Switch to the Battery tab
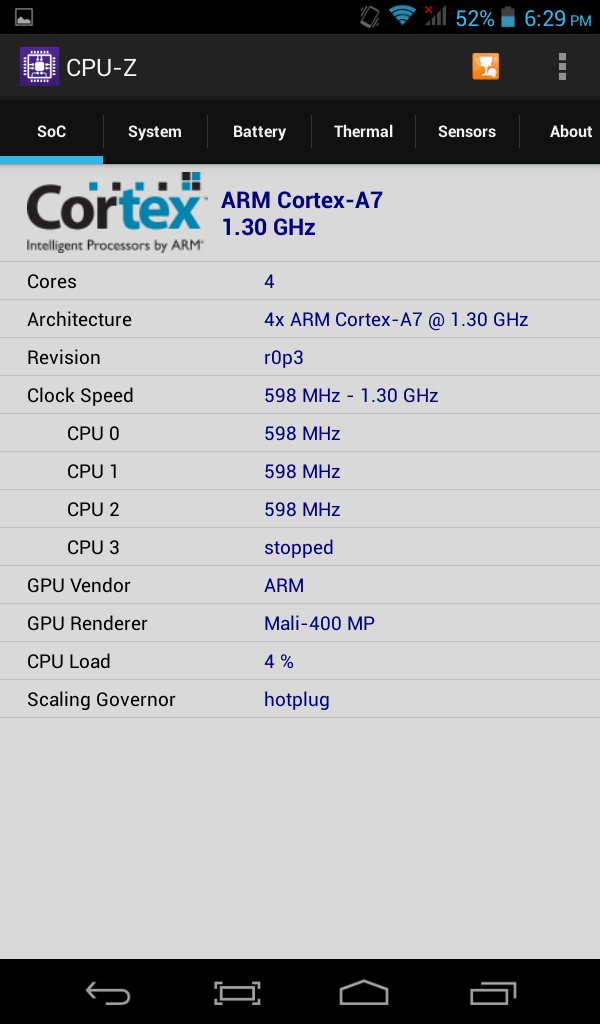 259,131
